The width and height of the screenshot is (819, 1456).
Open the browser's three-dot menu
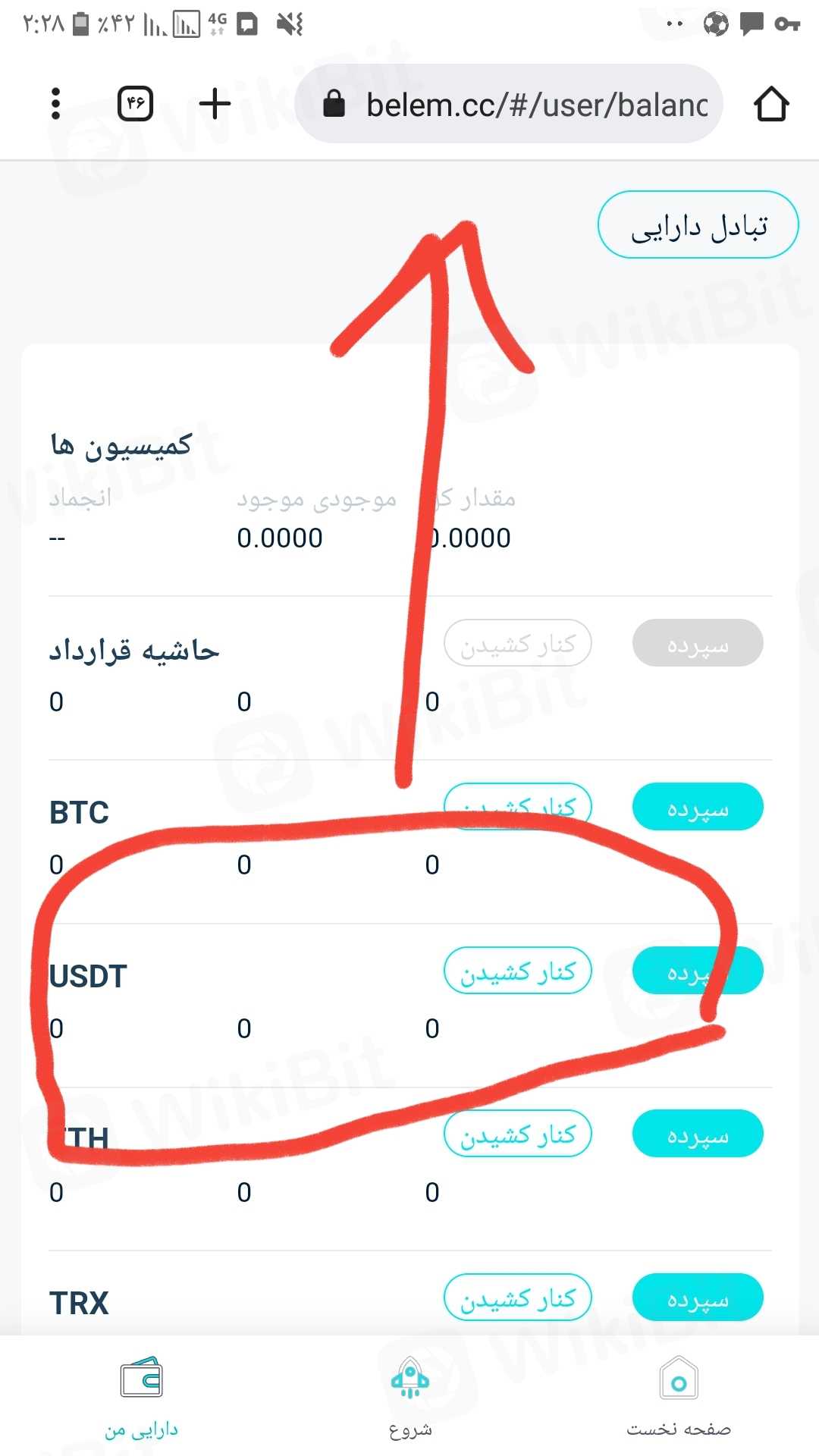point(55,104)
